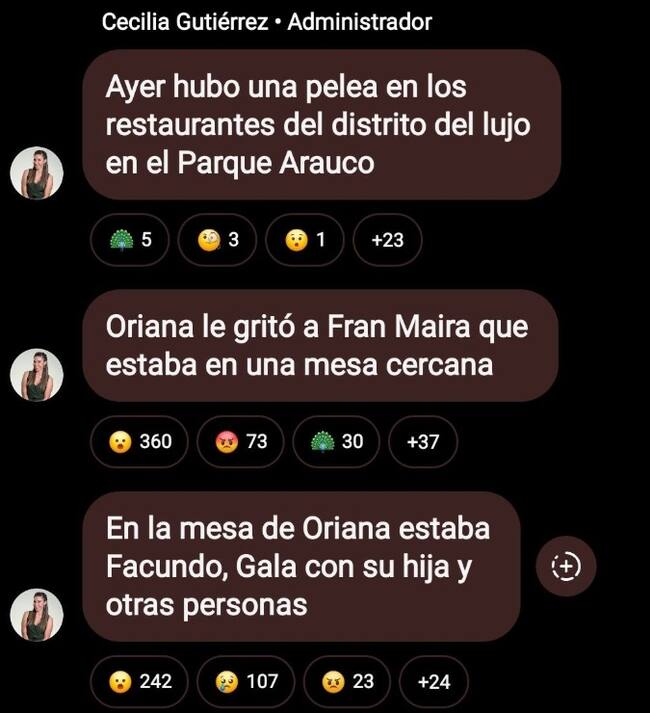Tap the angry reaction with 23
The width and height of the screenshot is (650, 713).
pos(348,681)
